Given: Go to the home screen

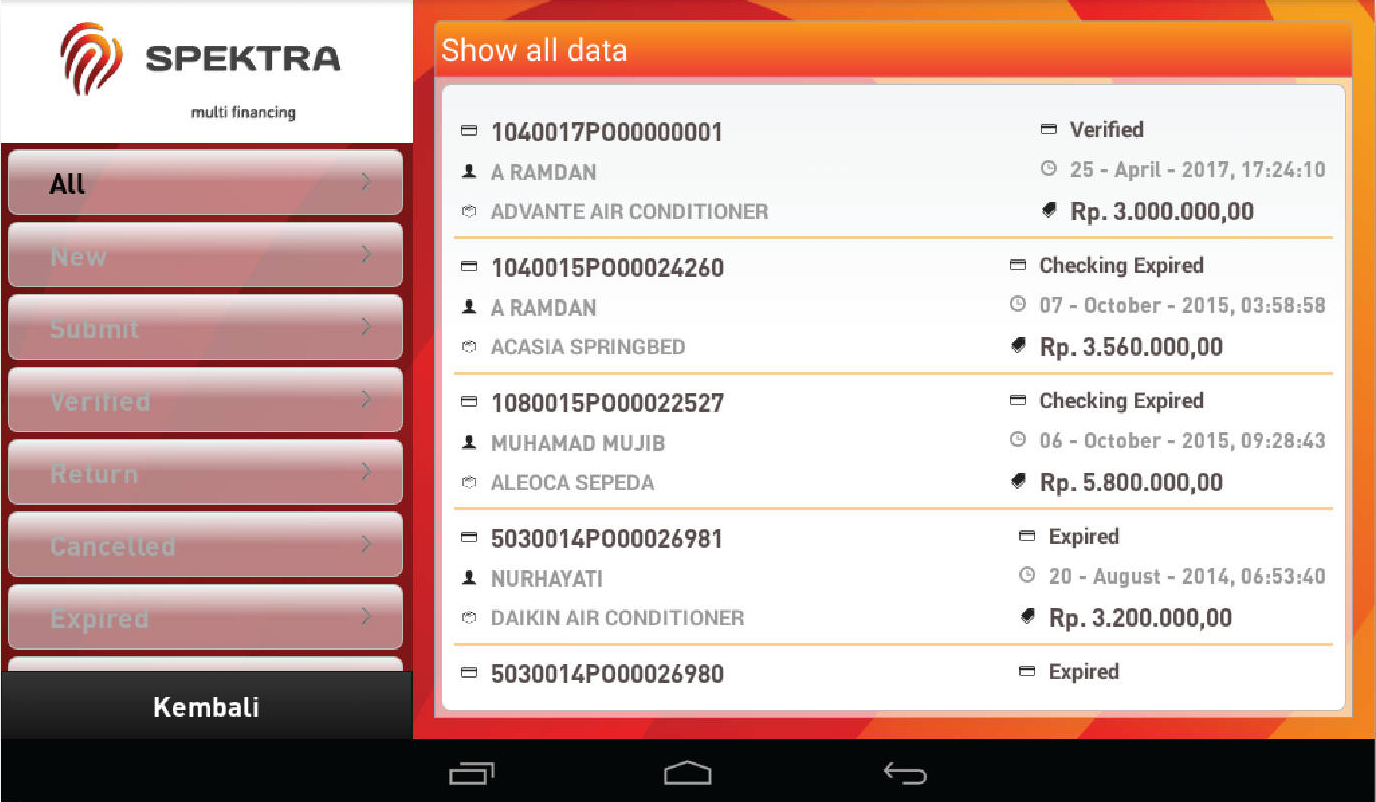Looking at the screenshot, I should coord(688,772).
